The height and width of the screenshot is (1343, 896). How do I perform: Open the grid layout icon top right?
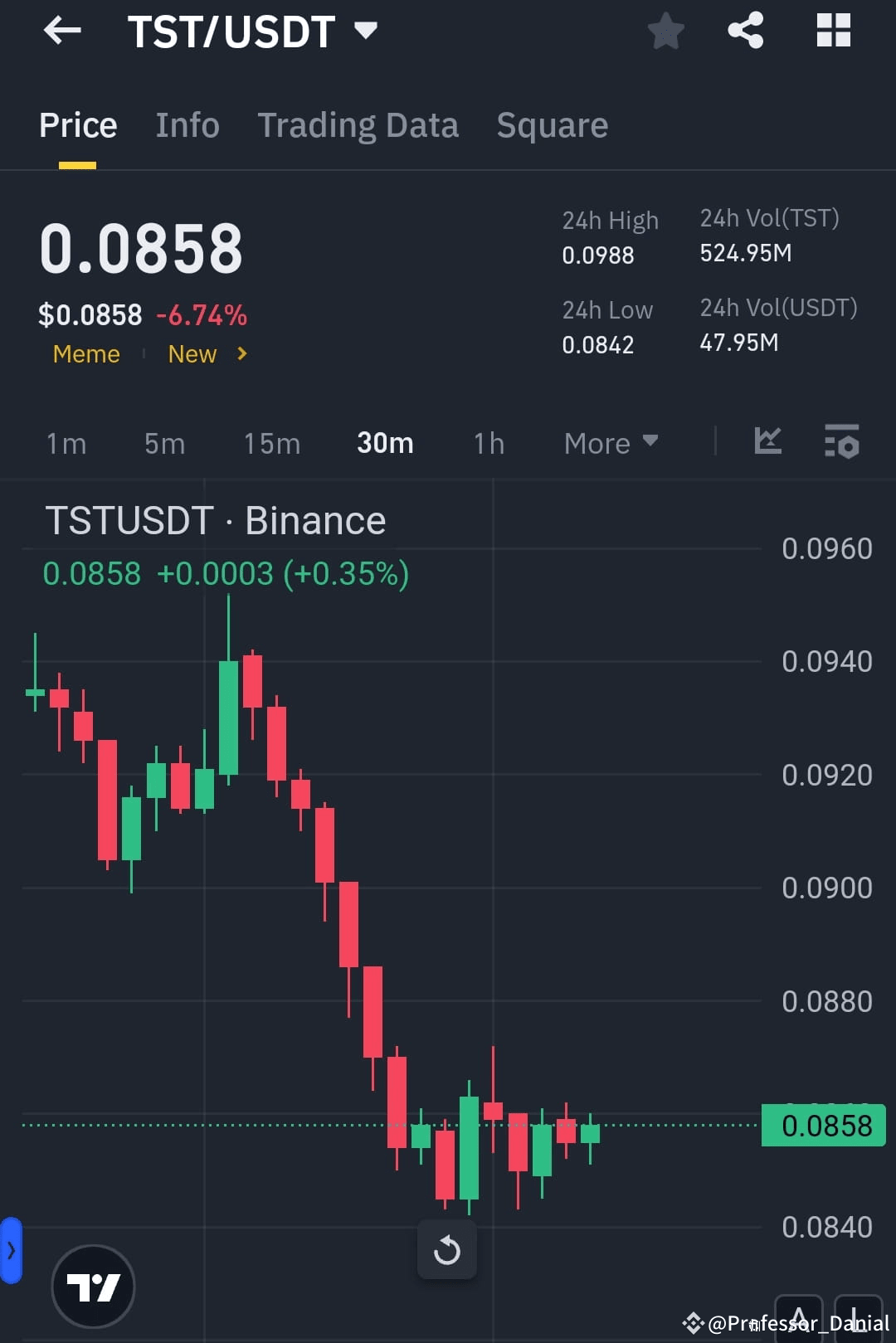pos(833,30)
